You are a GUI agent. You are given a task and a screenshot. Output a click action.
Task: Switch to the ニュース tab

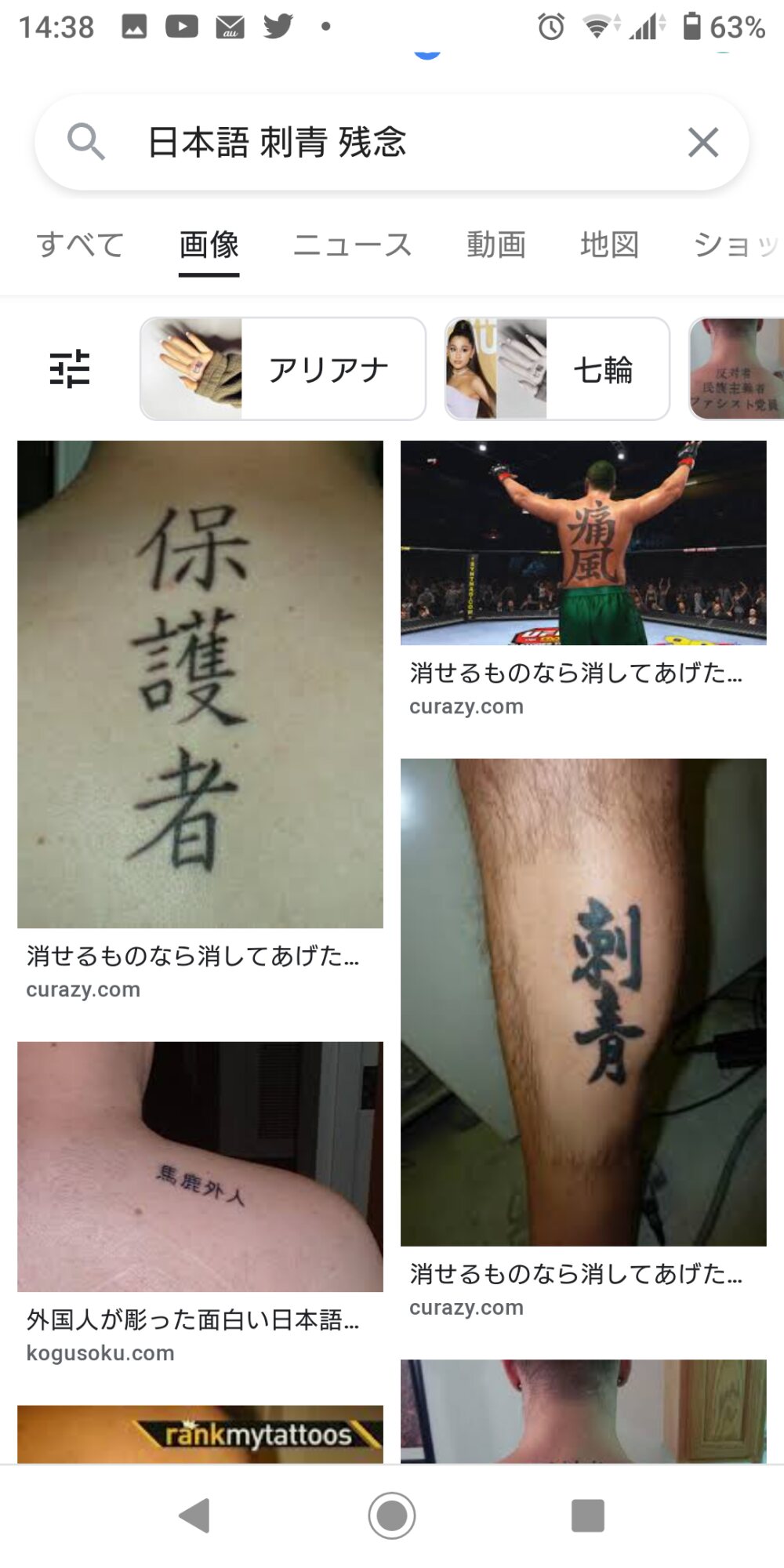352,245
